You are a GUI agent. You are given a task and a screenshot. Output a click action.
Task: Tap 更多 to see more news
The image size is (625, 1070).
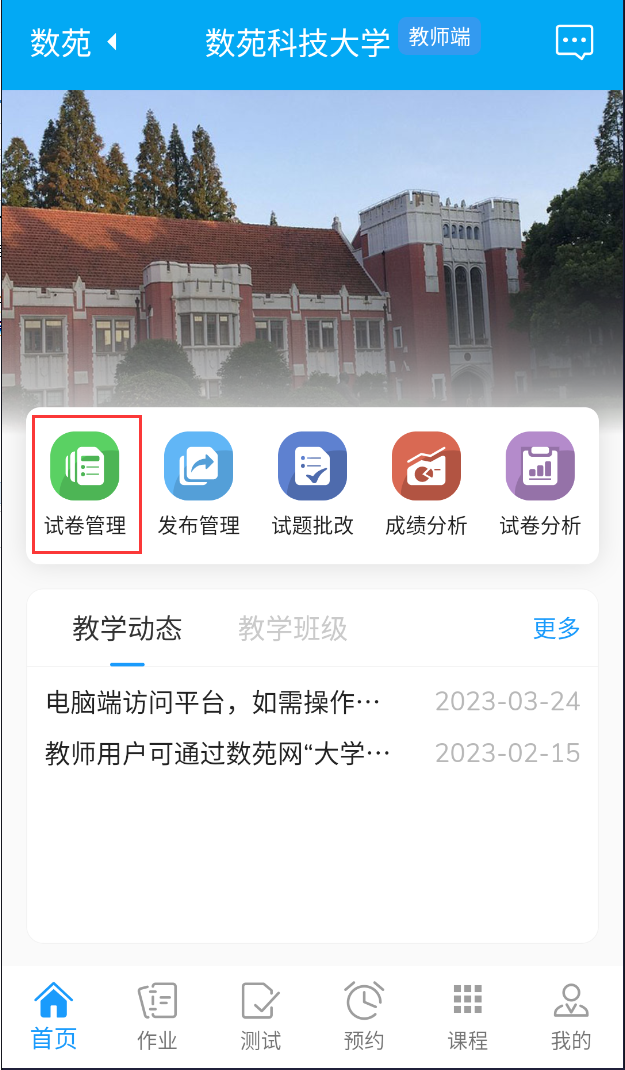pos(556,629)
